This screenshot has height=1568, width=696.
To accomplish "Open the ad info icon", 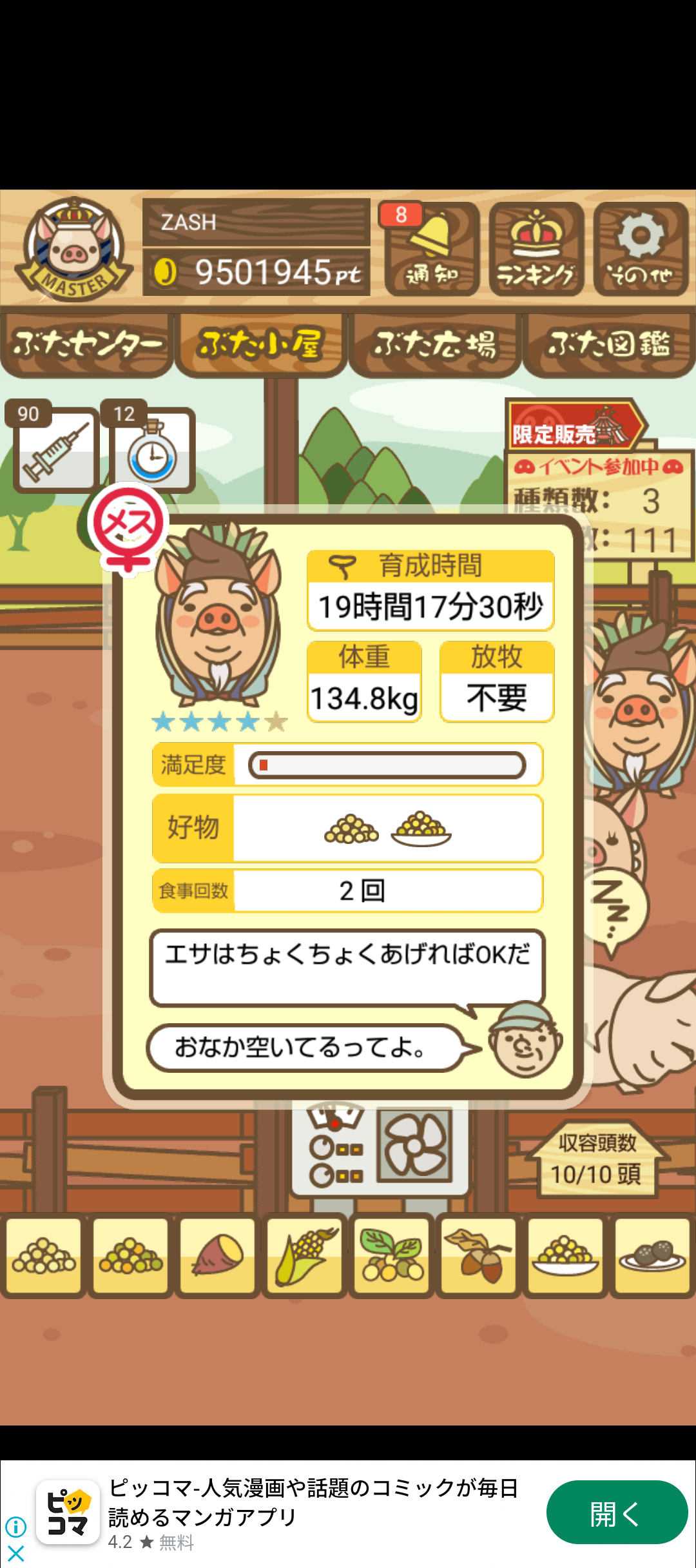I will coord(15,1526).
